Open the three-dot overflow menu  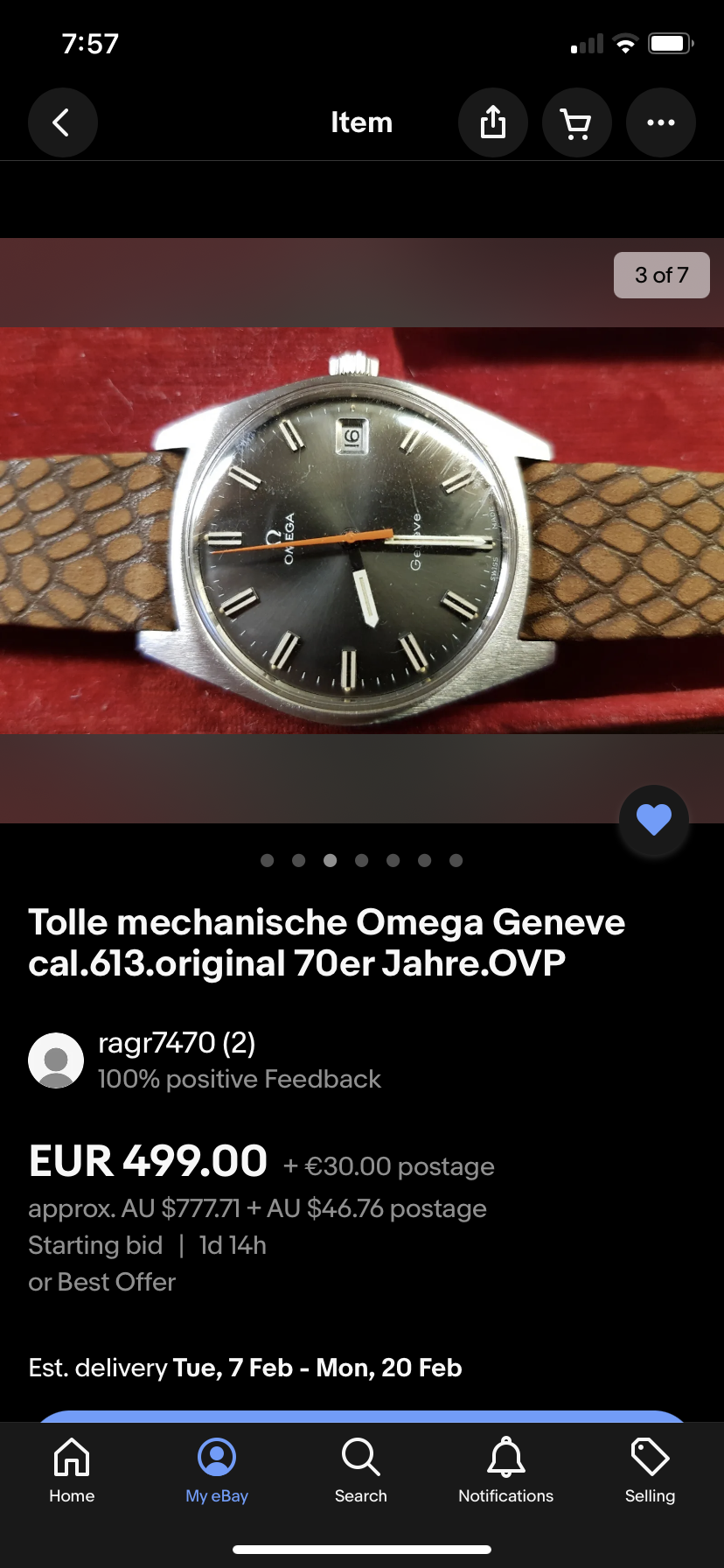660,122
